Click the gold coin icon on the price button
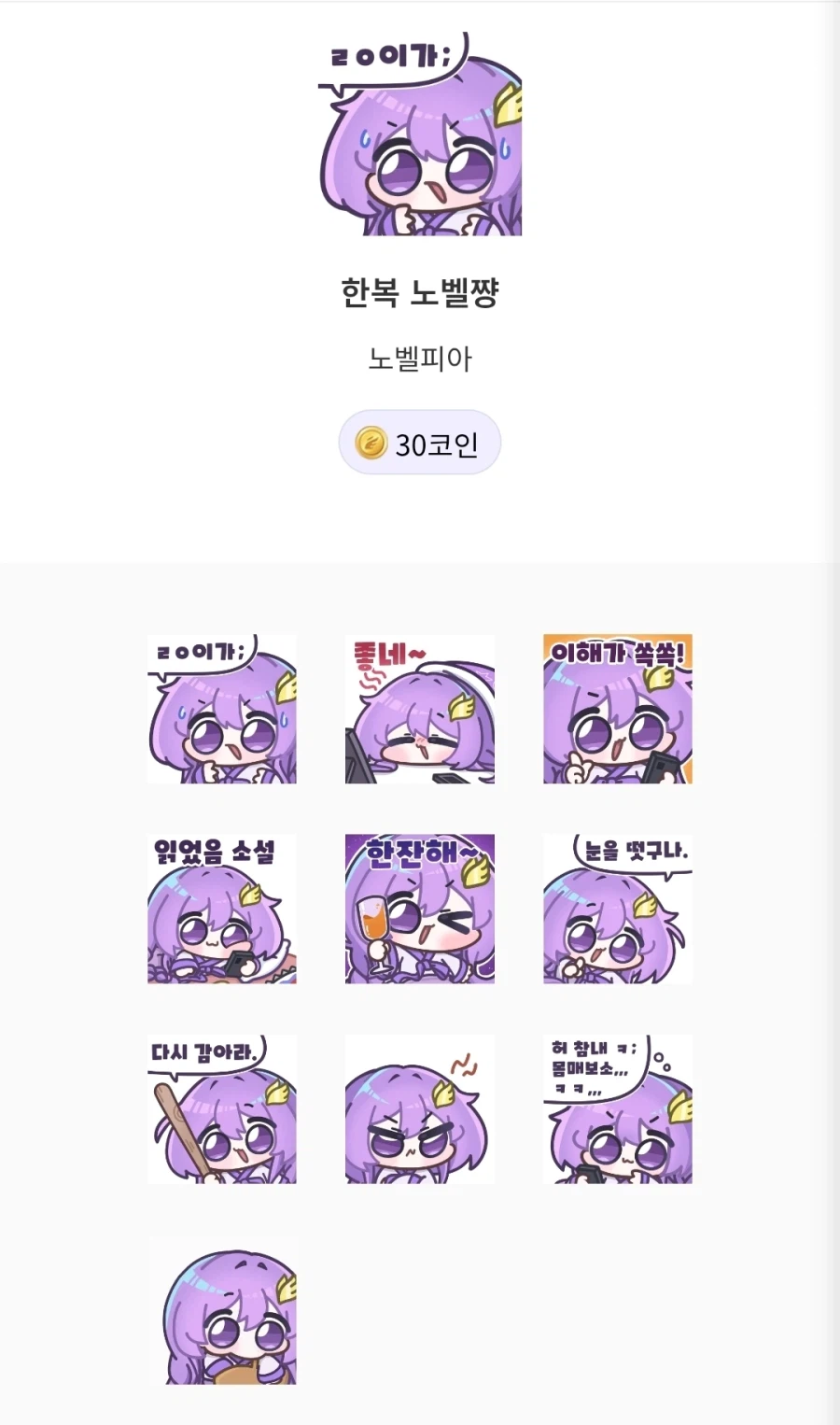Screen dimensions: 840x1425 (370, 442)
